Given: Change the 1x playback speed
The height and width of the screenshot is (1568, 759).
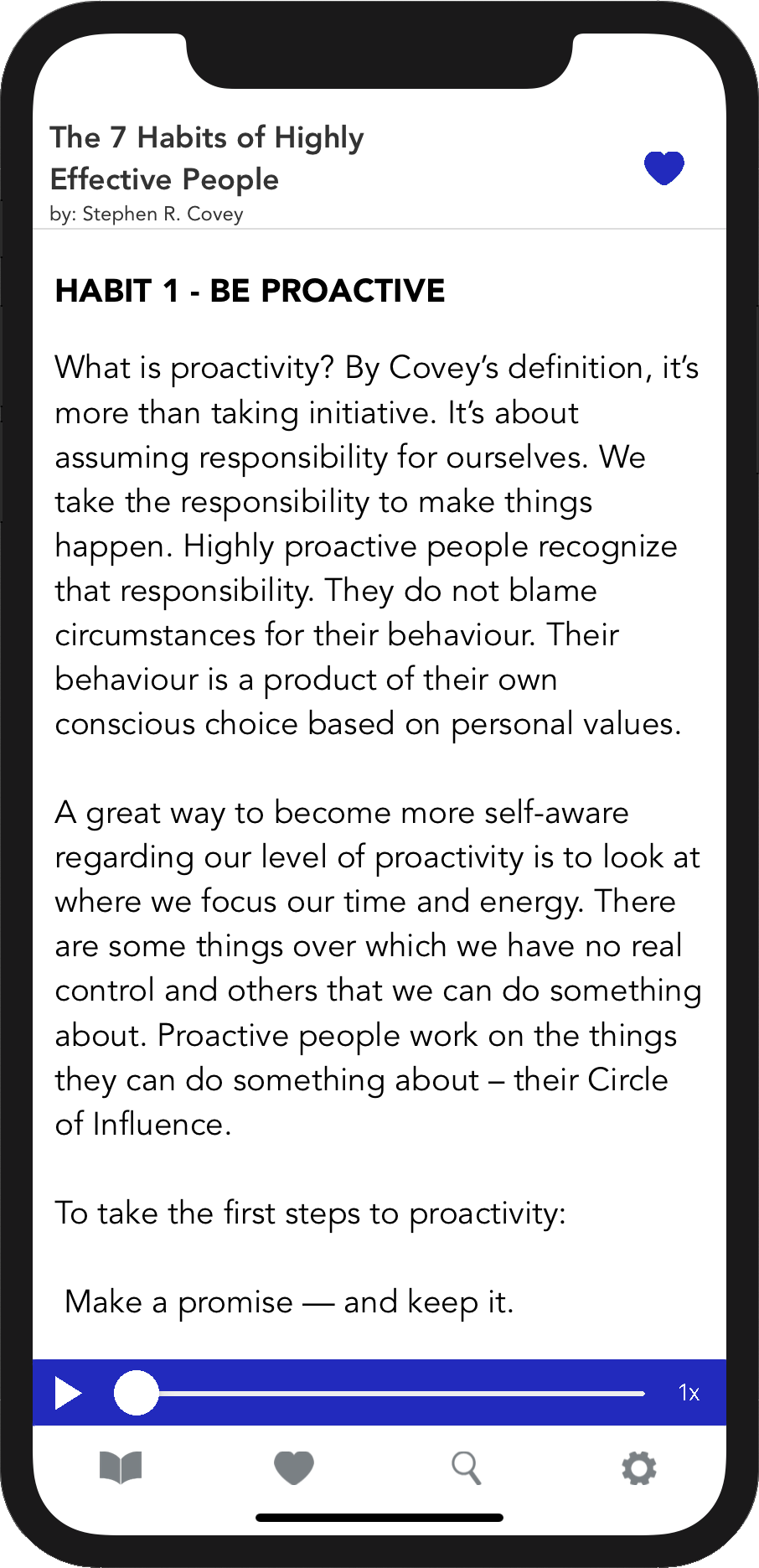Looking at the screenshot, I should pyautogui.click(x=689, y=1393).
